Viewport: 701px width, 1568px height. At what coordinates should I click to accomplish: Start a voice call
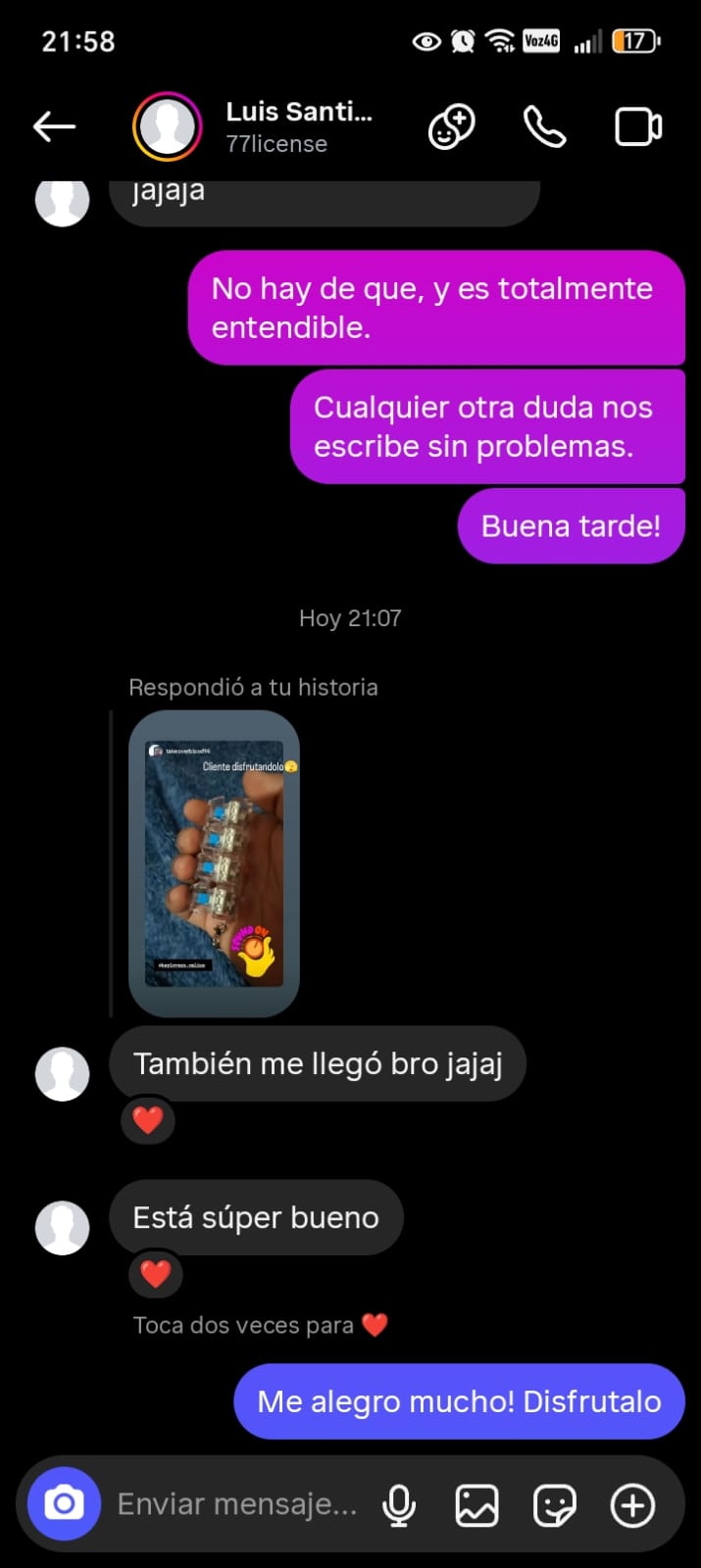[x=544, y=126]
